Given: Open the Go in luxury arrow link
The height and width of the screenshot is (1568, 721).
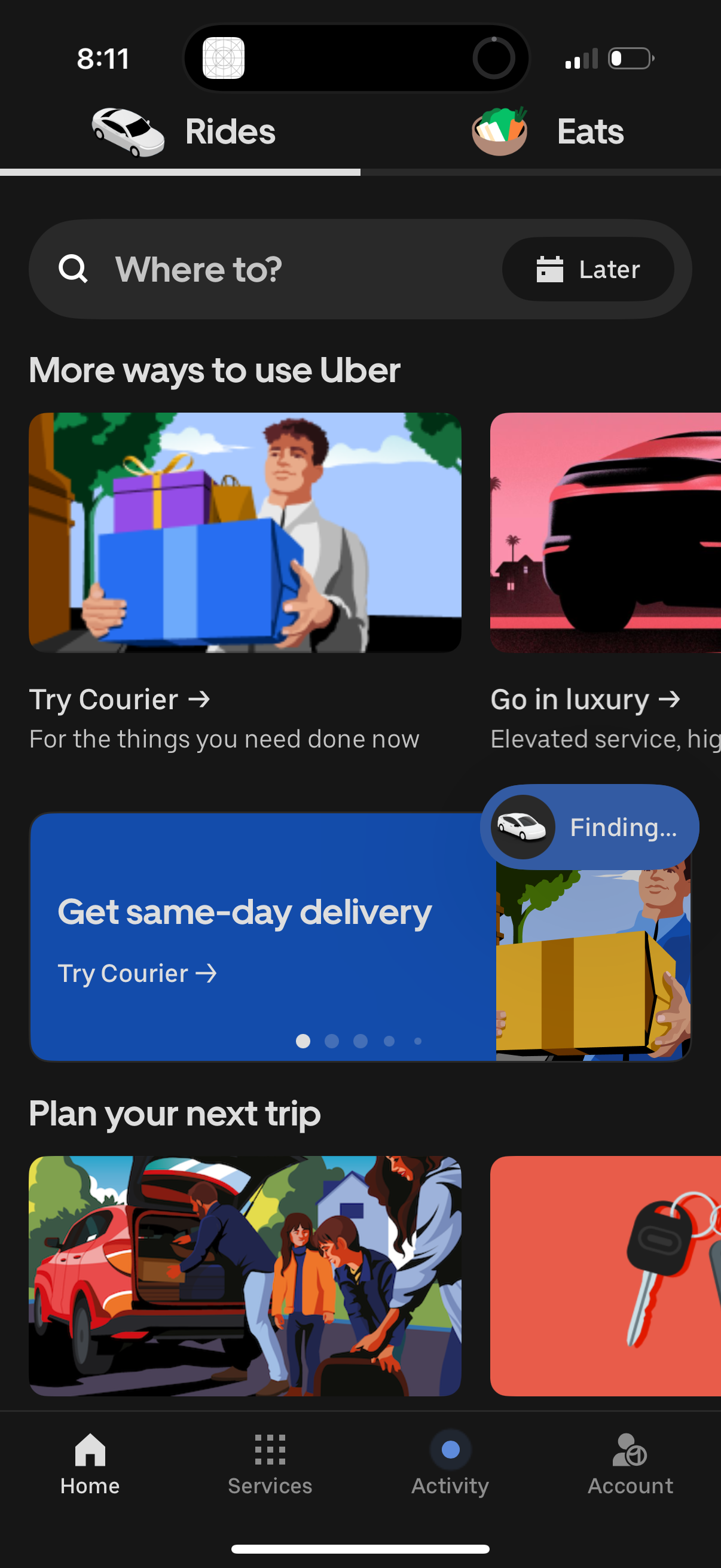Looking at the screenshot, I should tap(585, 700).
